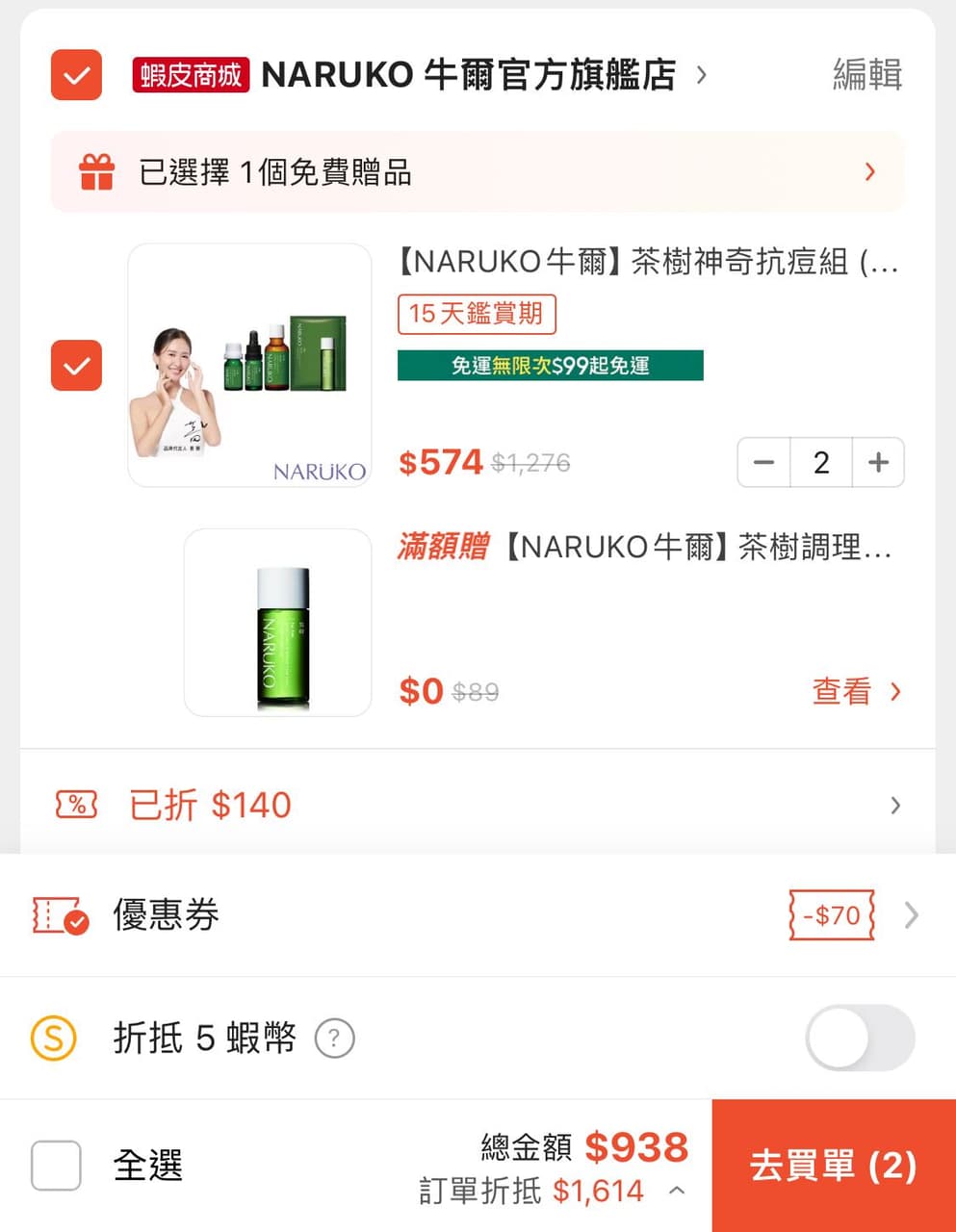
Task: Open the free gift selection arrow
Action: coord(870,172)
